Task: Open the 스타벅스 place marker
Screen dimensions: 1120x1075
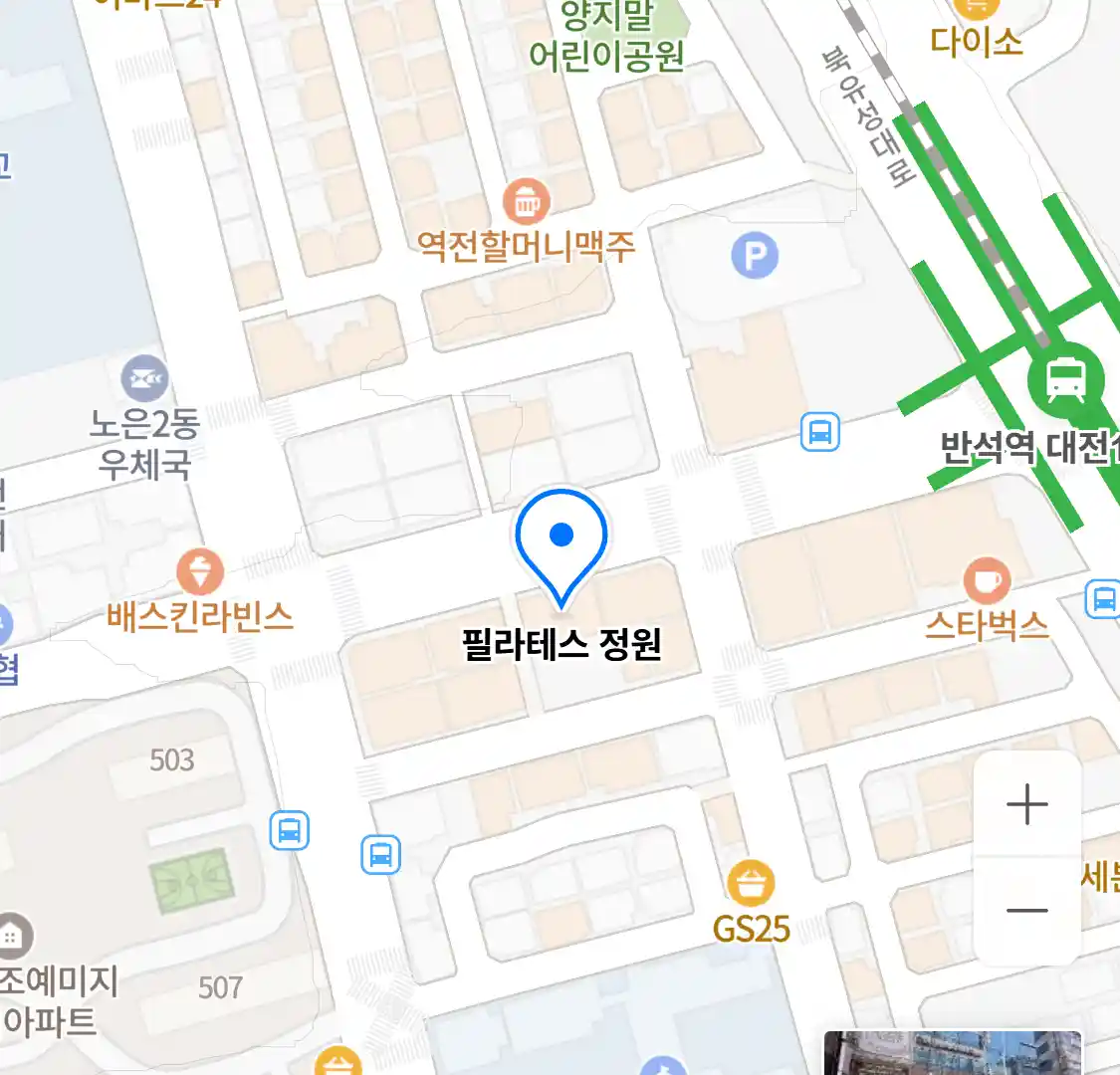Action: pos(986,581)
